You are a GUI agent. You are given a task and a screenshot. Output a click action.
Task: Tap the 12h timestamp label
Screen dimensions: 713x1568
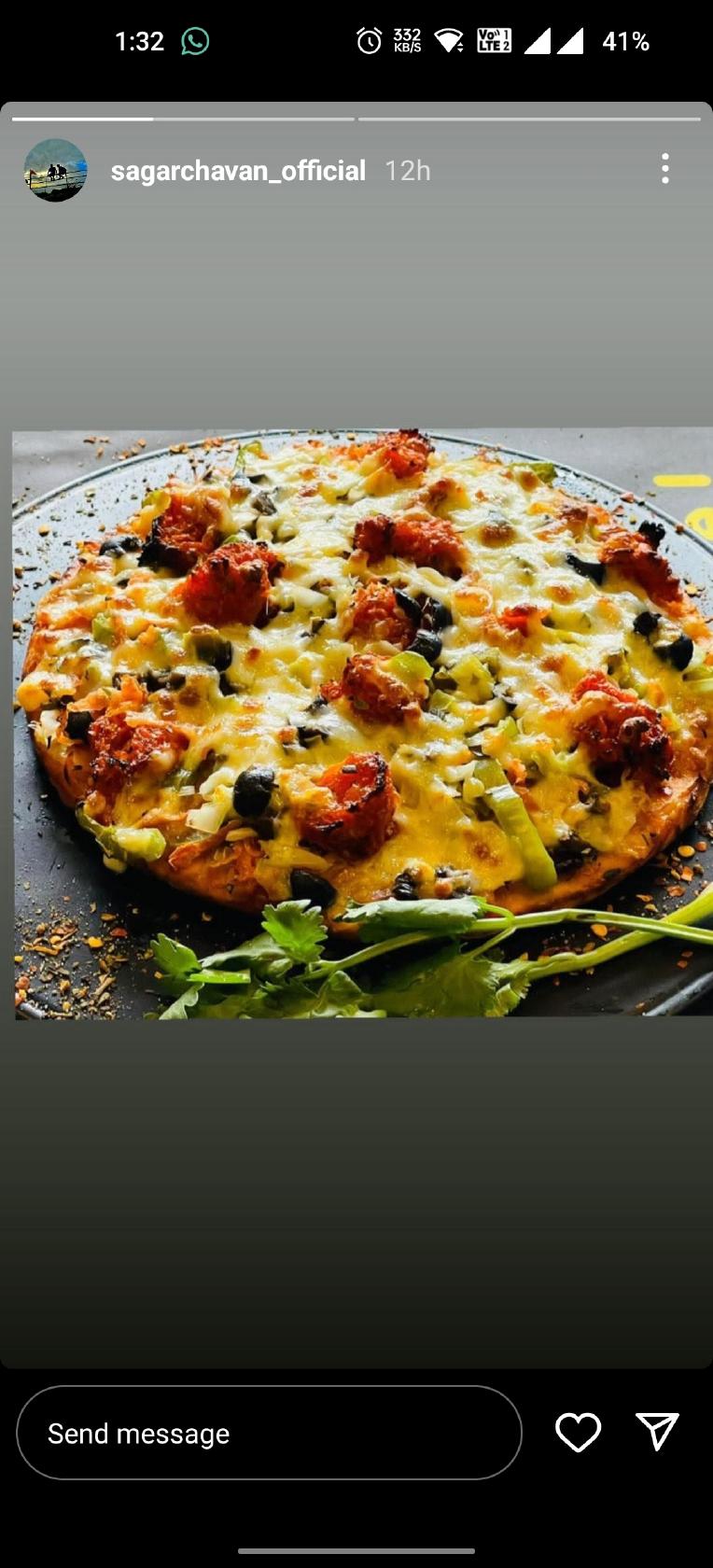[408, 171]
